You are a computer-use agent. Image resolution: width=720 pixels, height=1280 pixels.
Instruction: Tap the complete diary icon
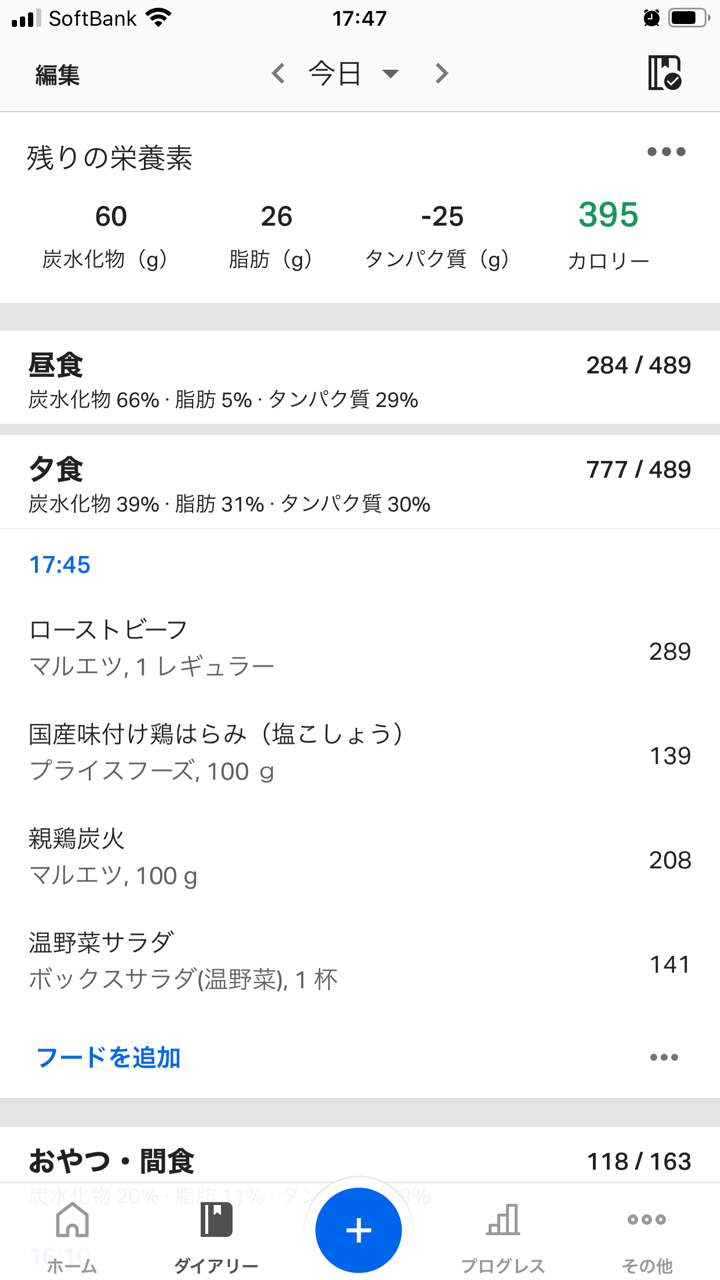click(664, 73)
